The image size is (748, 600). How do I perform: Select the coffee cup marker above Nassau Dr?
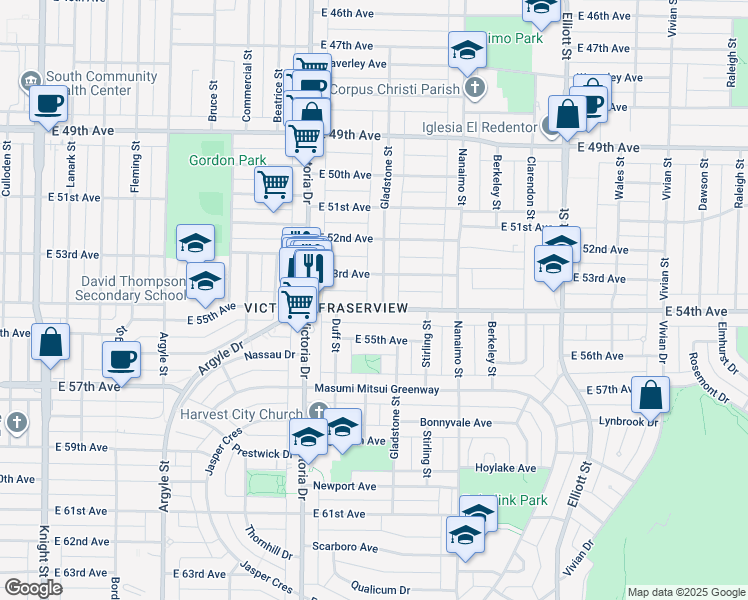pyautogui.click(x=122, y=359)
